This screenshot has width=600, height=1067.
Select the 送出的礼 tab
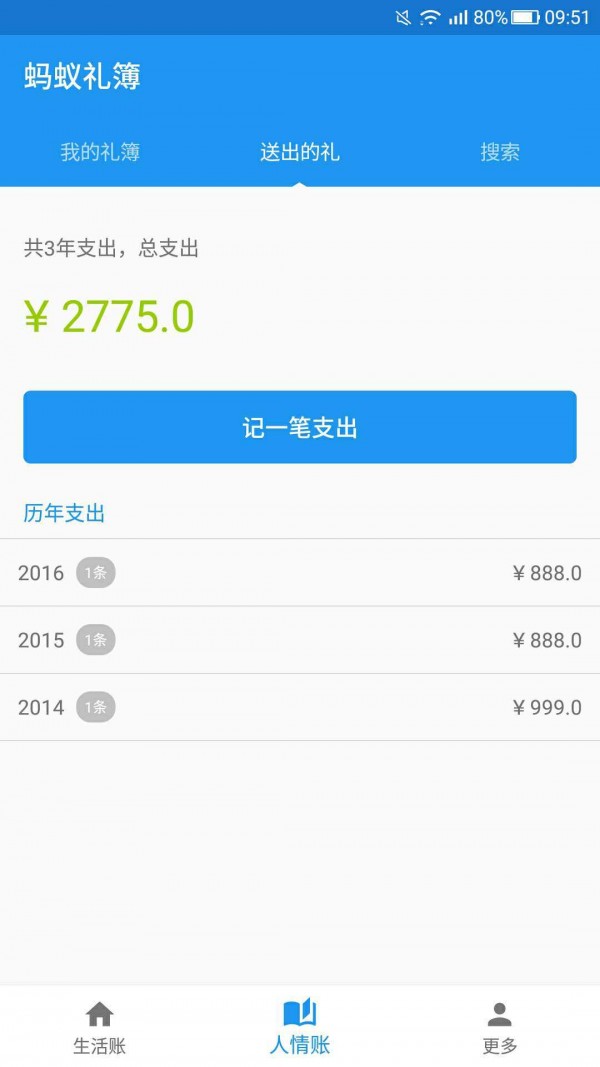click(300, 153)
